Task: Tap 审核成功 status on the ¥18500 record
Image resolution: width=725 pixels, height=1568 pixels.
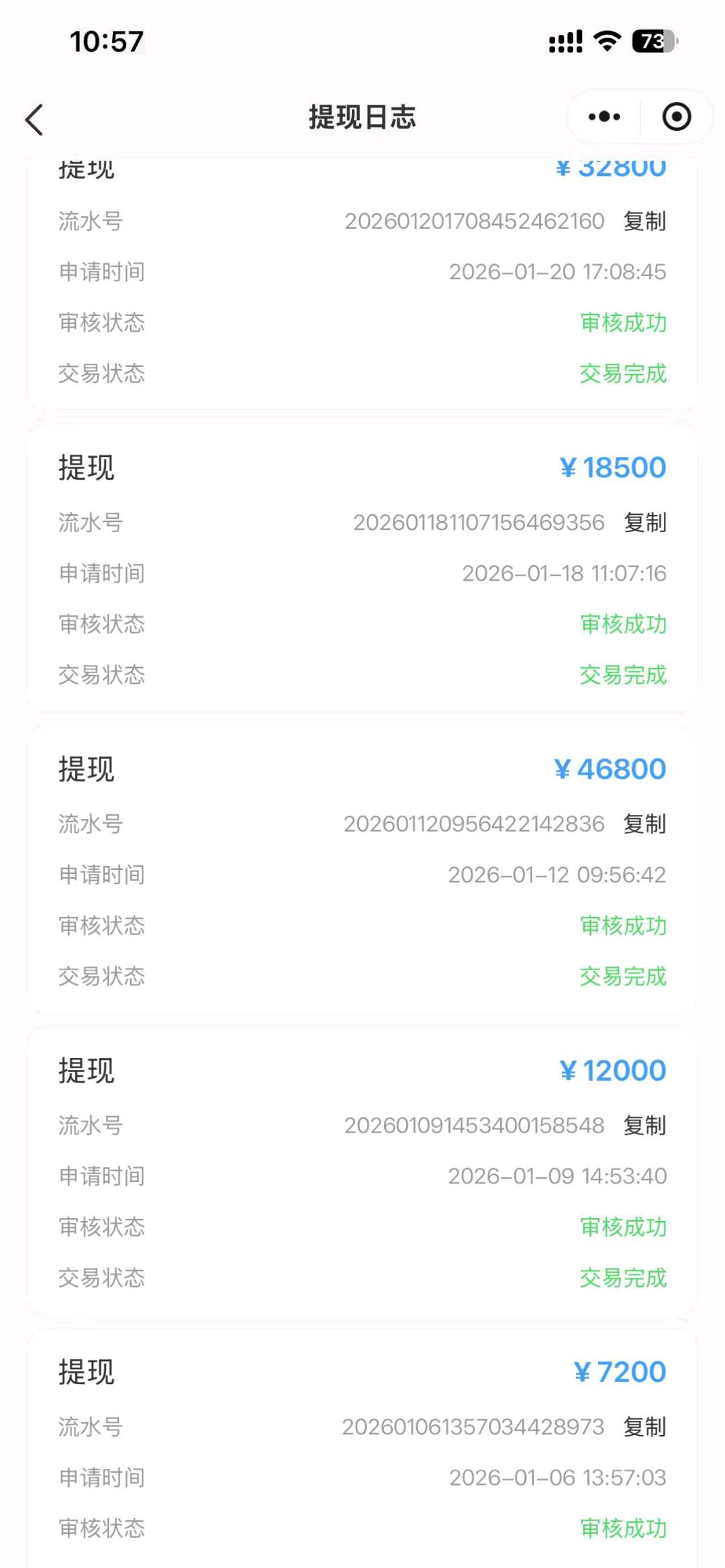Action: 623,624
